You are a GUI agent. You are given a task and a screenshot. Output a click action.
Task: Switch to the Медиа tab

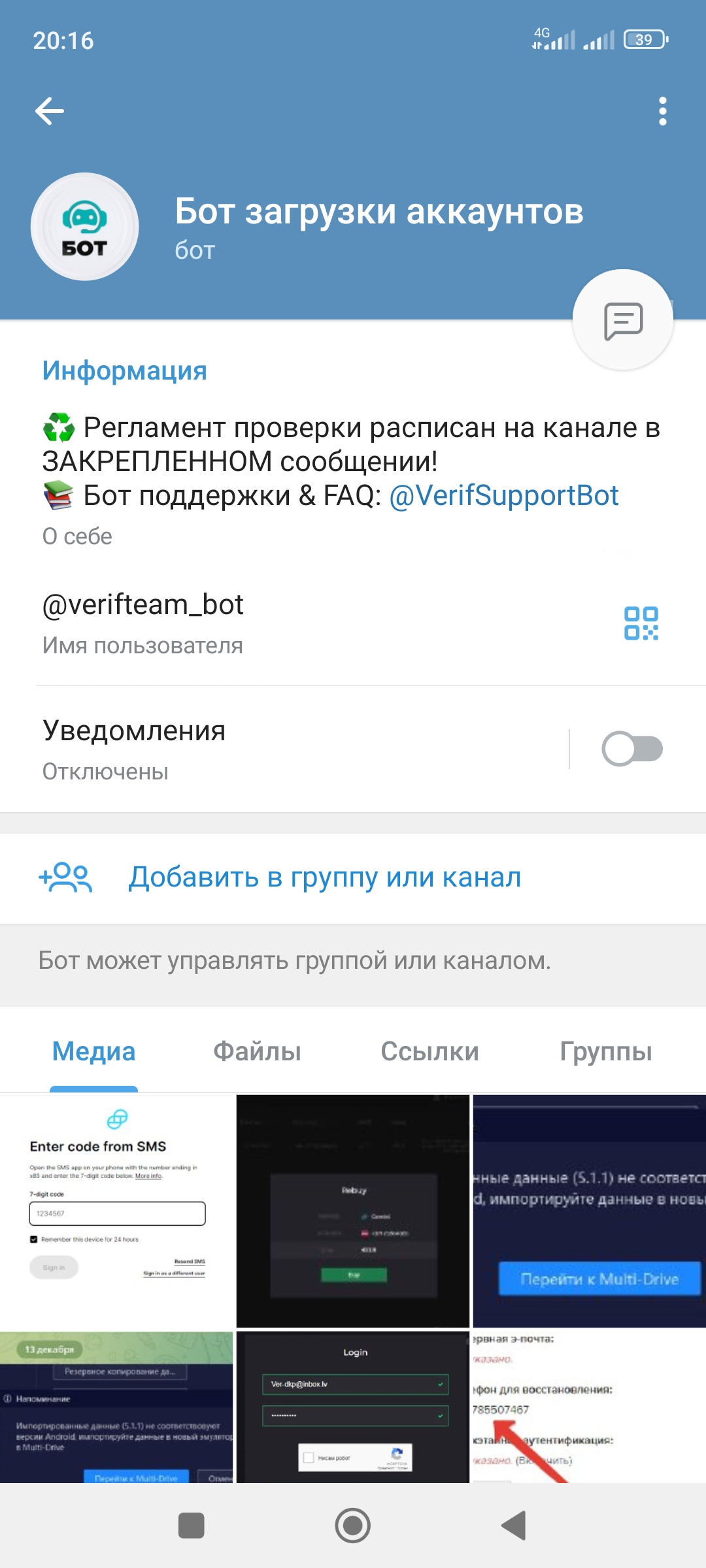click(93, 1052)
